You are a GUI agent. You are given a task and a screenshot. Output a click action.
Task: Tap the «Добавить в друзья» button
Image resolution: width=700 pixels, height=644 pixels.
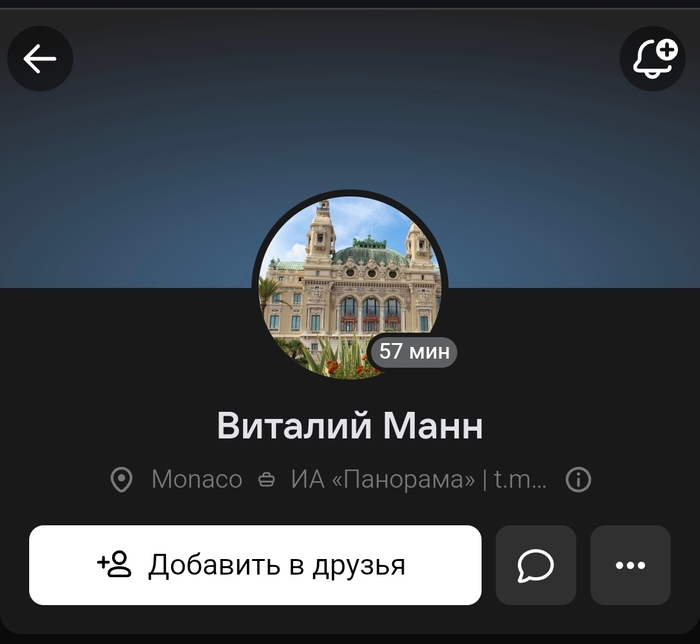coord(255,565)
